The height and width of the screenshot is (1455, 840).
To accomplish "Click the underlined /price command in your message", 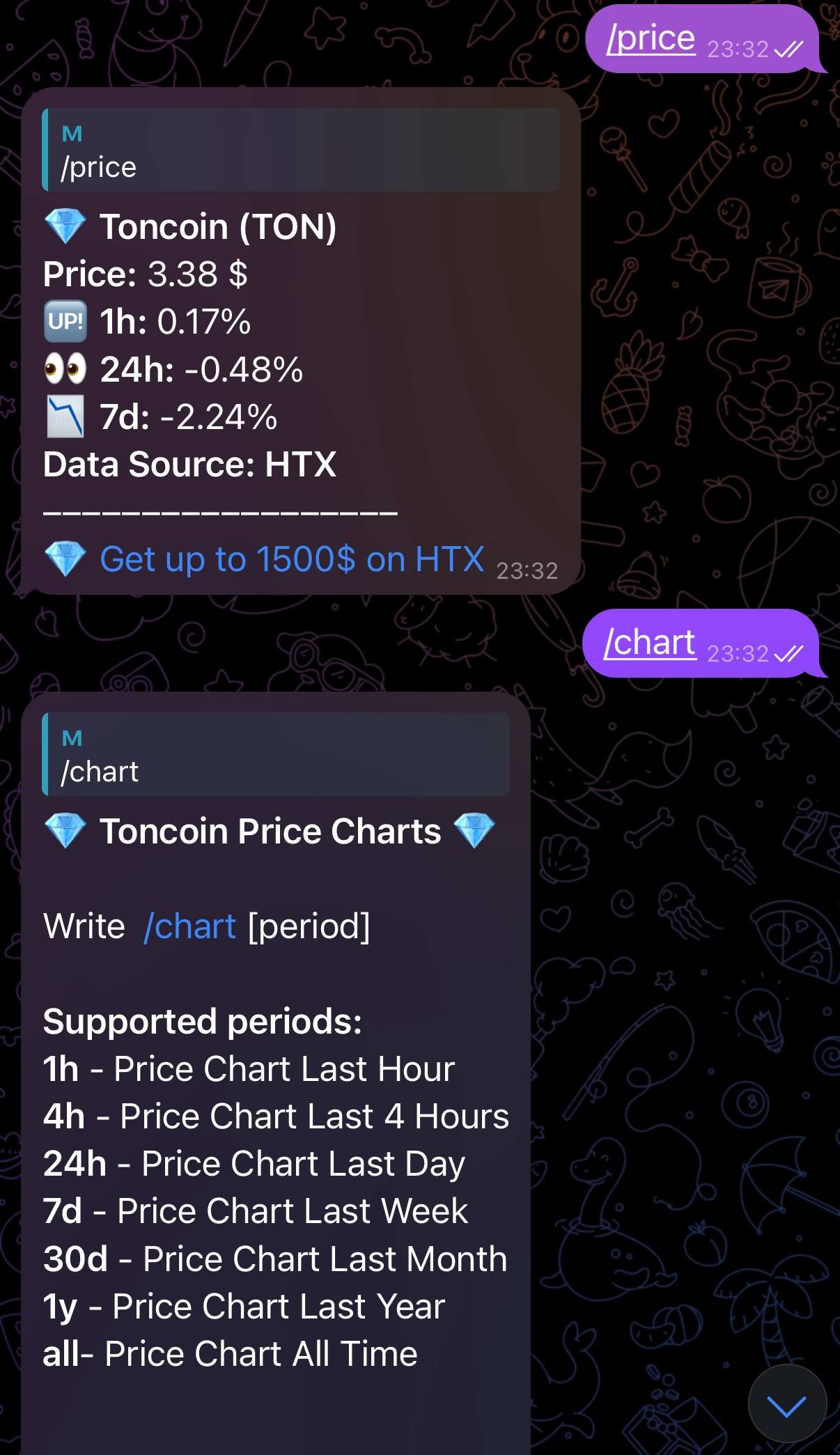I will pyautogui.click(x=651, y=38).
